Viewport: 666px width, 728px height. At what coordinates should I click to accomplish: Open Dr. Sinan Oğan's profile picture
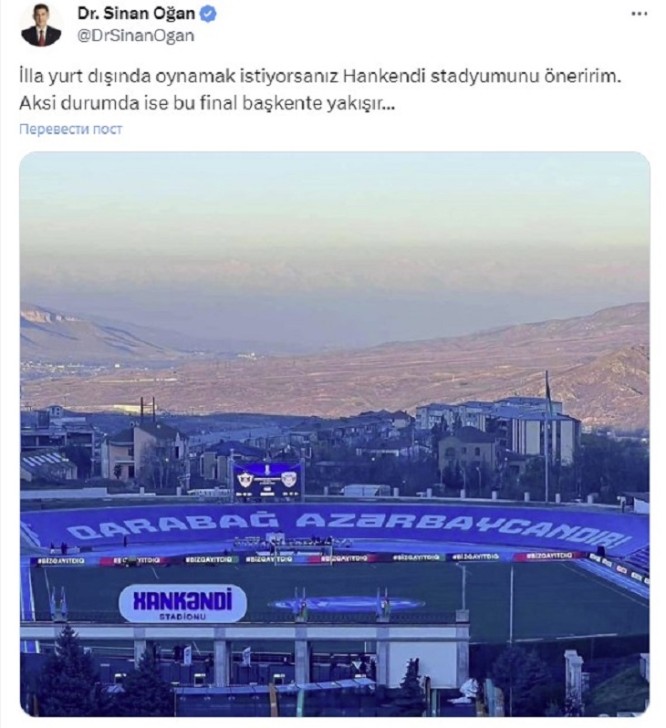pyautogui.click(x=40, y=25)
